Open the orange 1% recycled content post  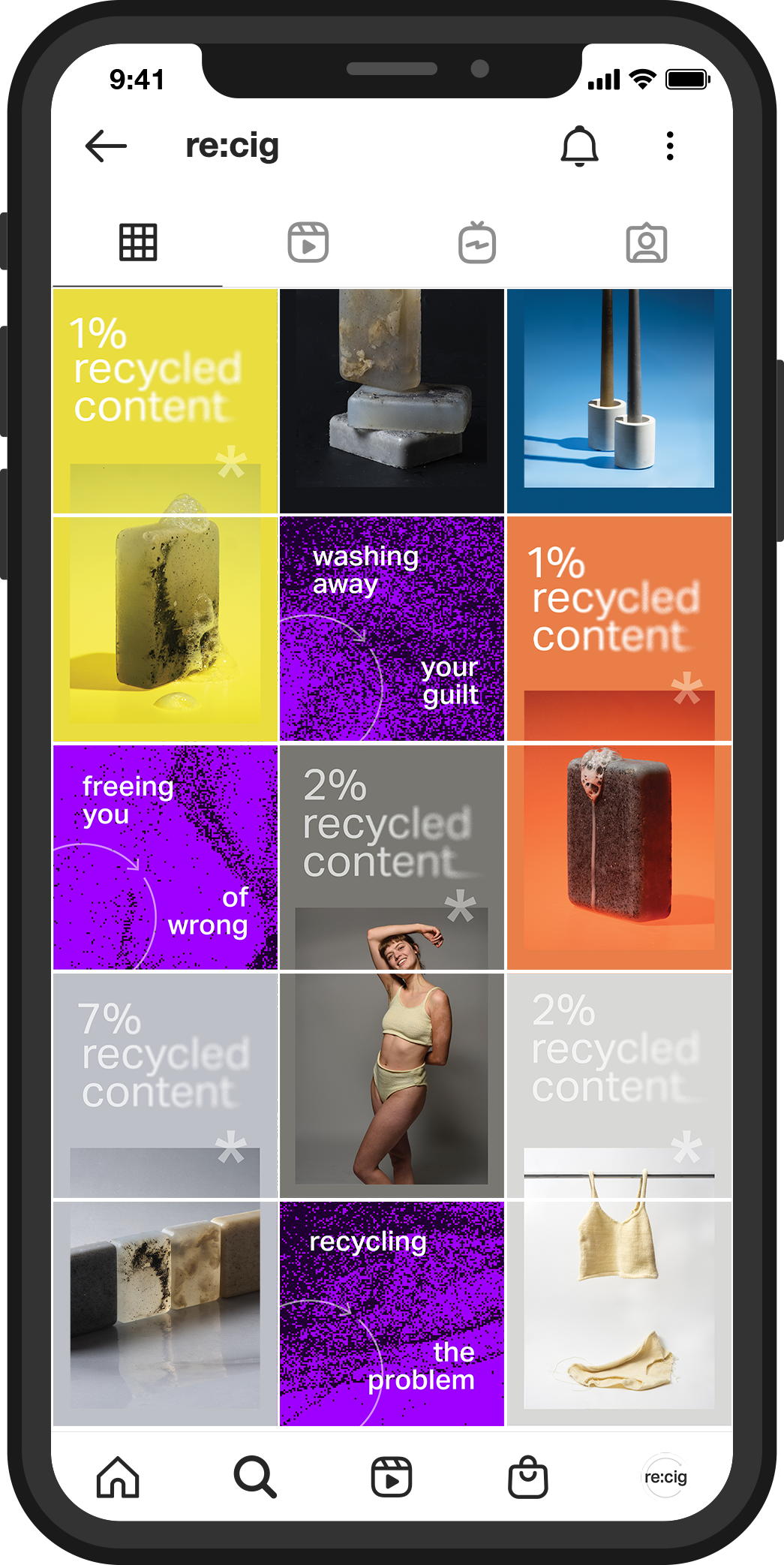pos(619,629)
